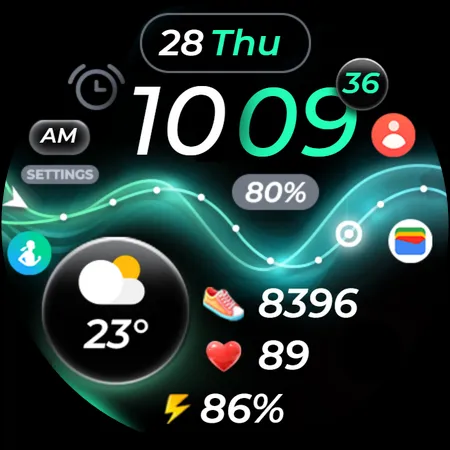Open the weather complication showing 23°
450x450 pixels.
(x=115, y=311)
